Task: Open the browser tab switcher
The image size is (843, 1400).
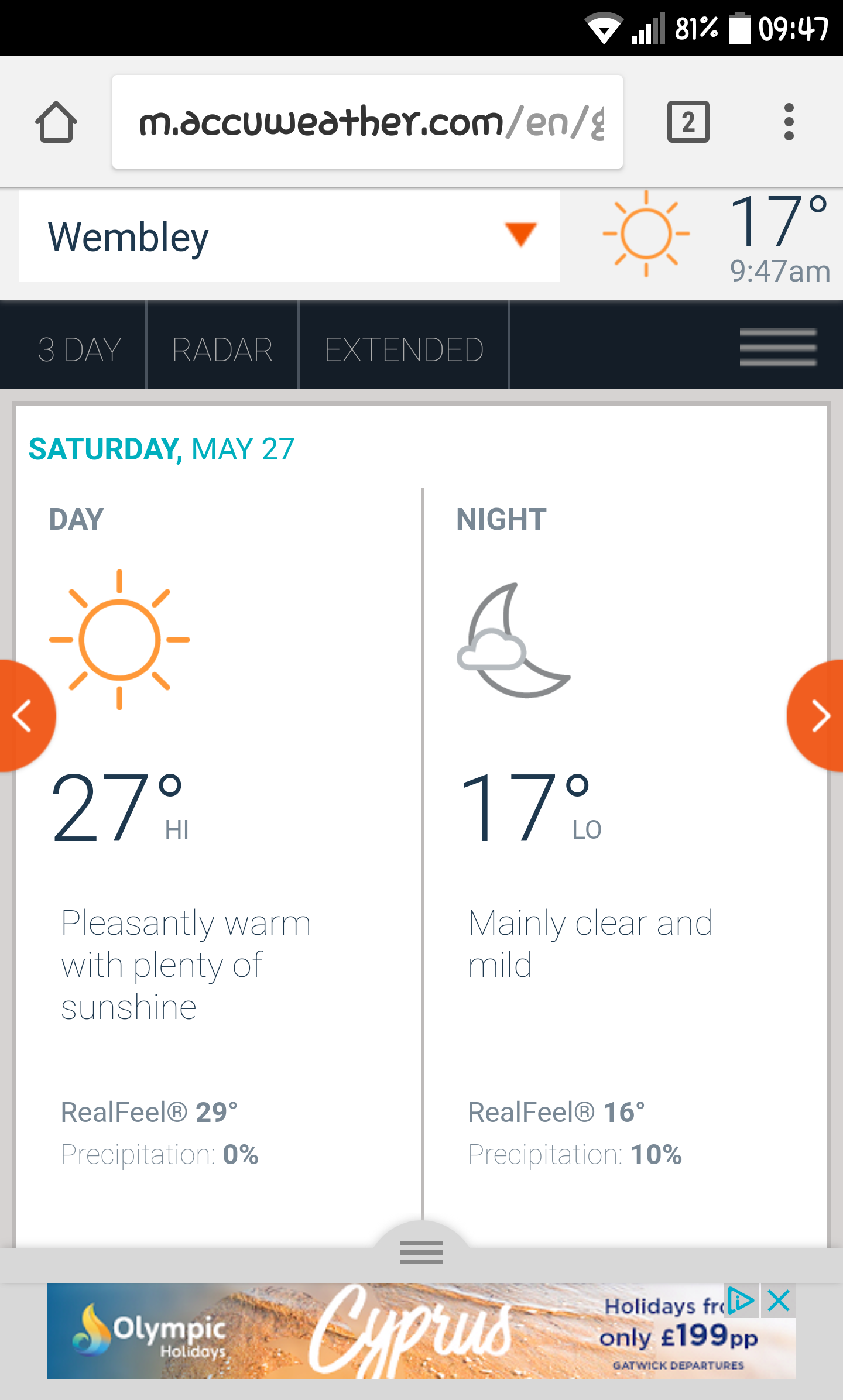Action: pos(688,122)
